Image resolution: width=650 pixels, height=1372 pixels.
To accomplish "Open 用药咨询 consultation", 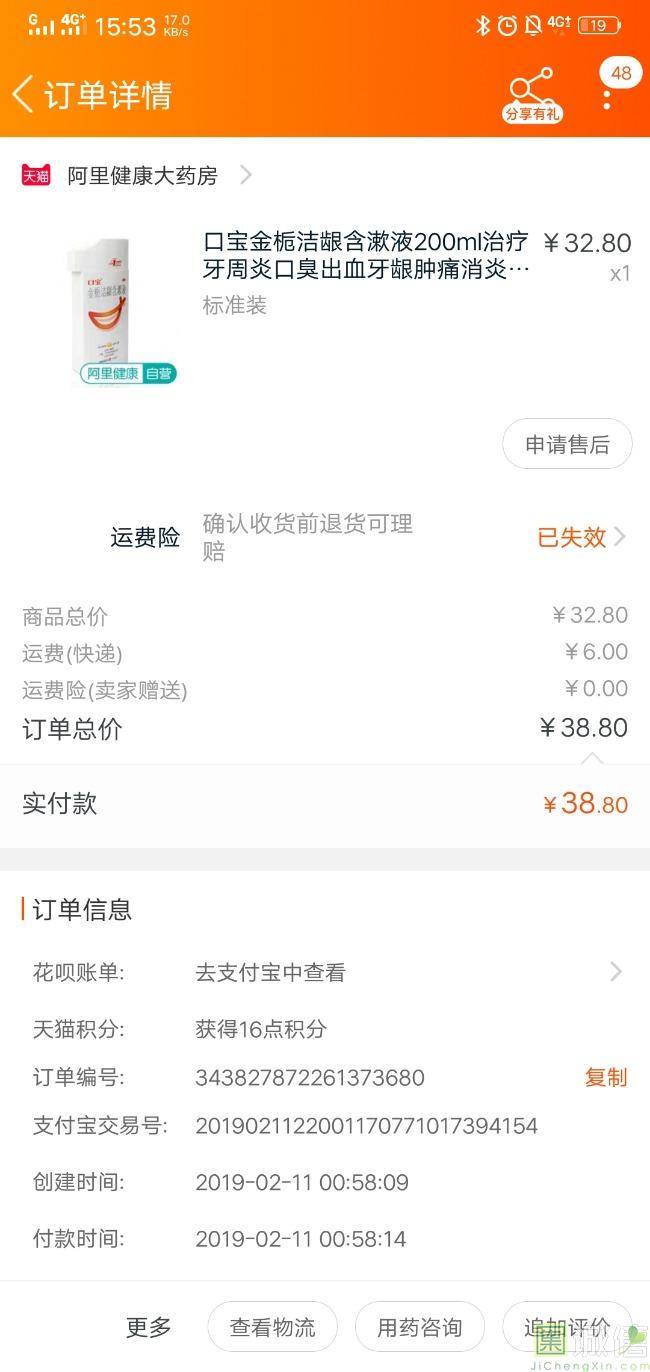I will click(x=419, y=1327).
